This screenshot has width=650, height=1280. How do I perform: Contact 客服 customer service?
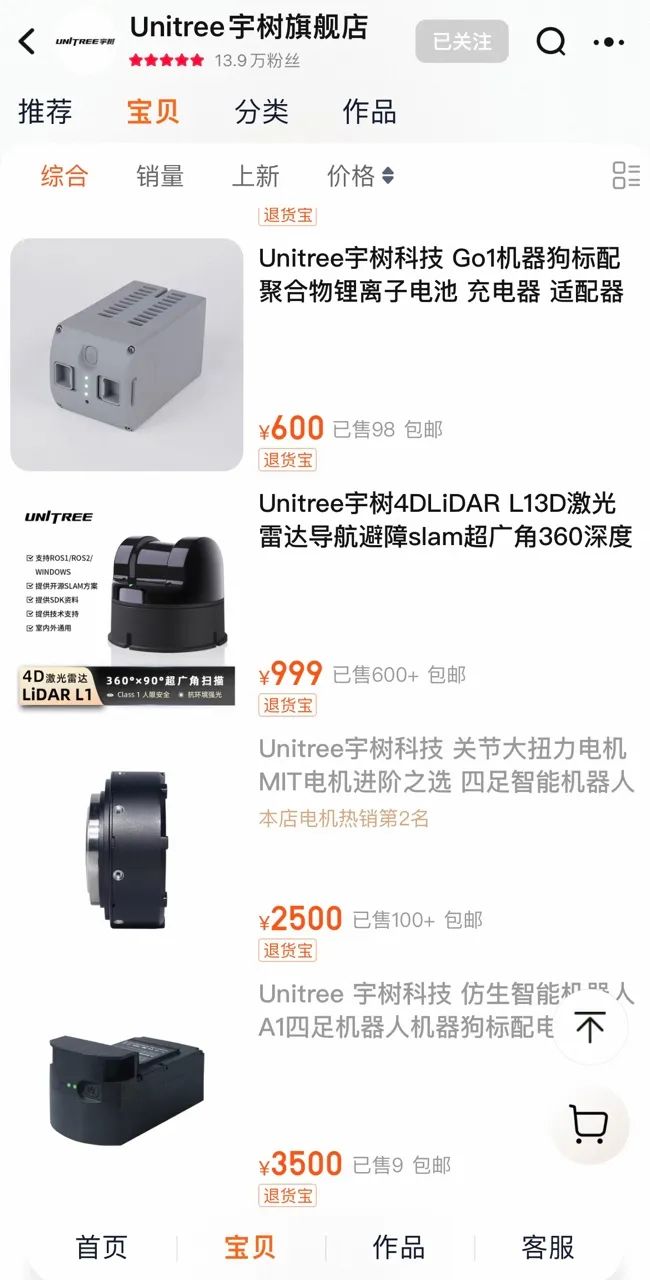coord(548,1247)
